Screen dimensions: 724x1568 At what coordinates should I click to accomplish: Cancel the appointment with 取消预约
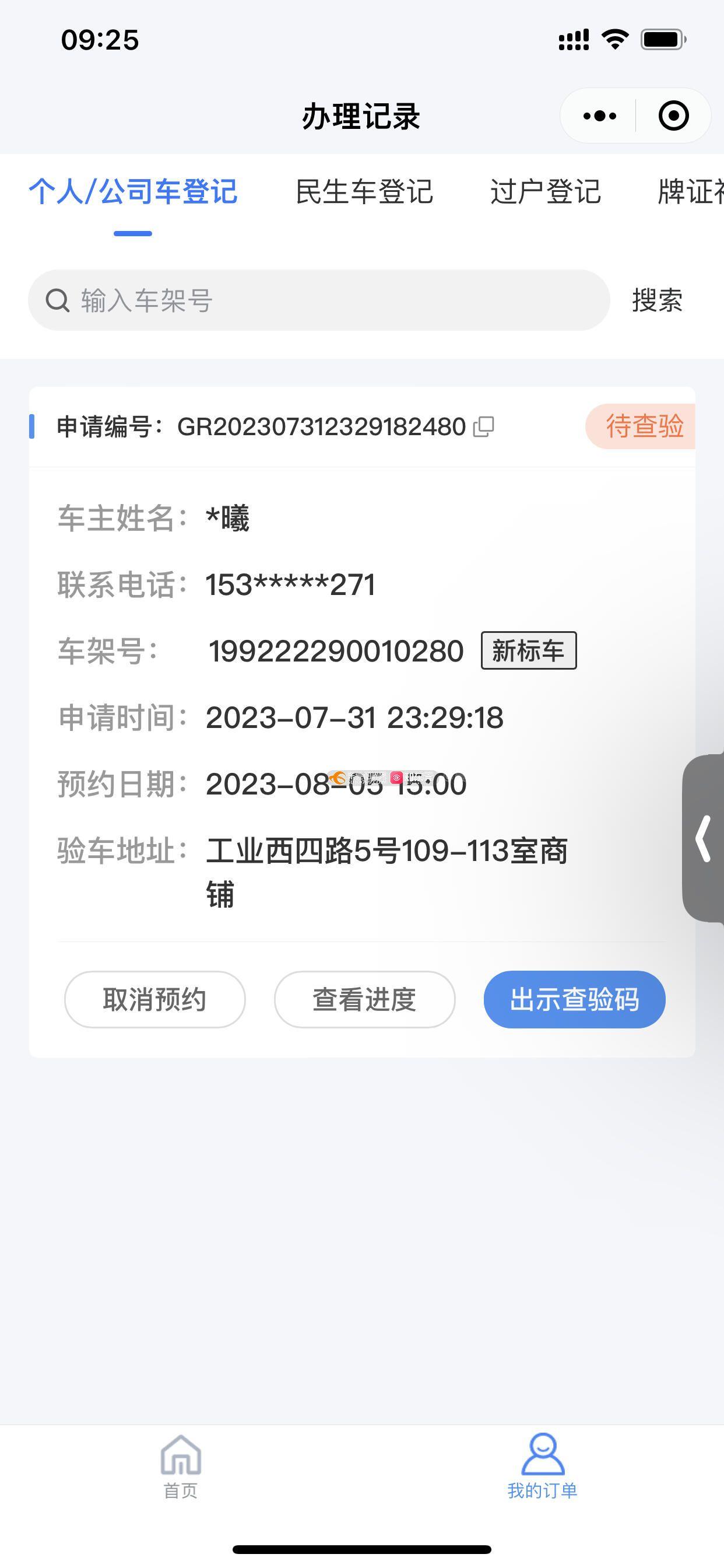[x=154, y=999]
